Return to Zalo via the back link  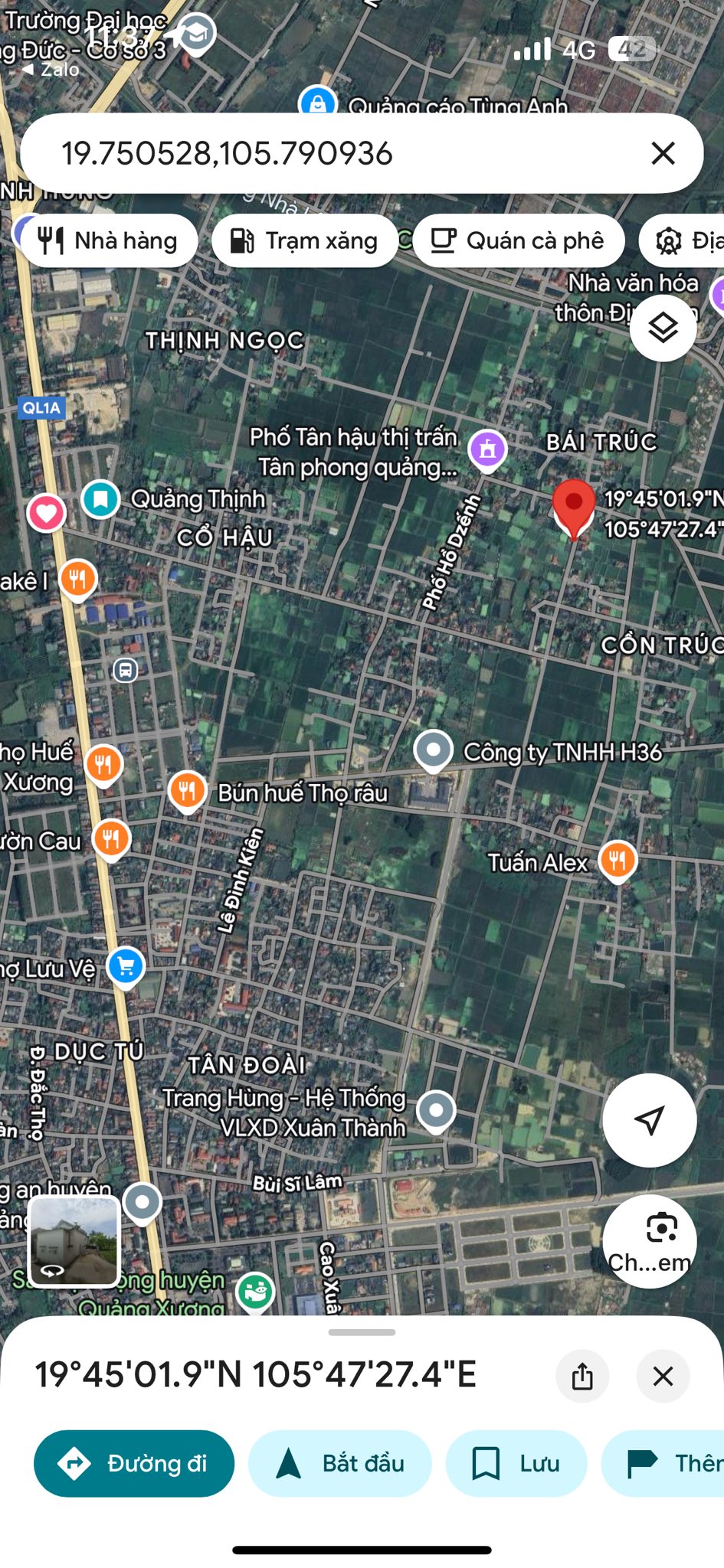[51, 70]
